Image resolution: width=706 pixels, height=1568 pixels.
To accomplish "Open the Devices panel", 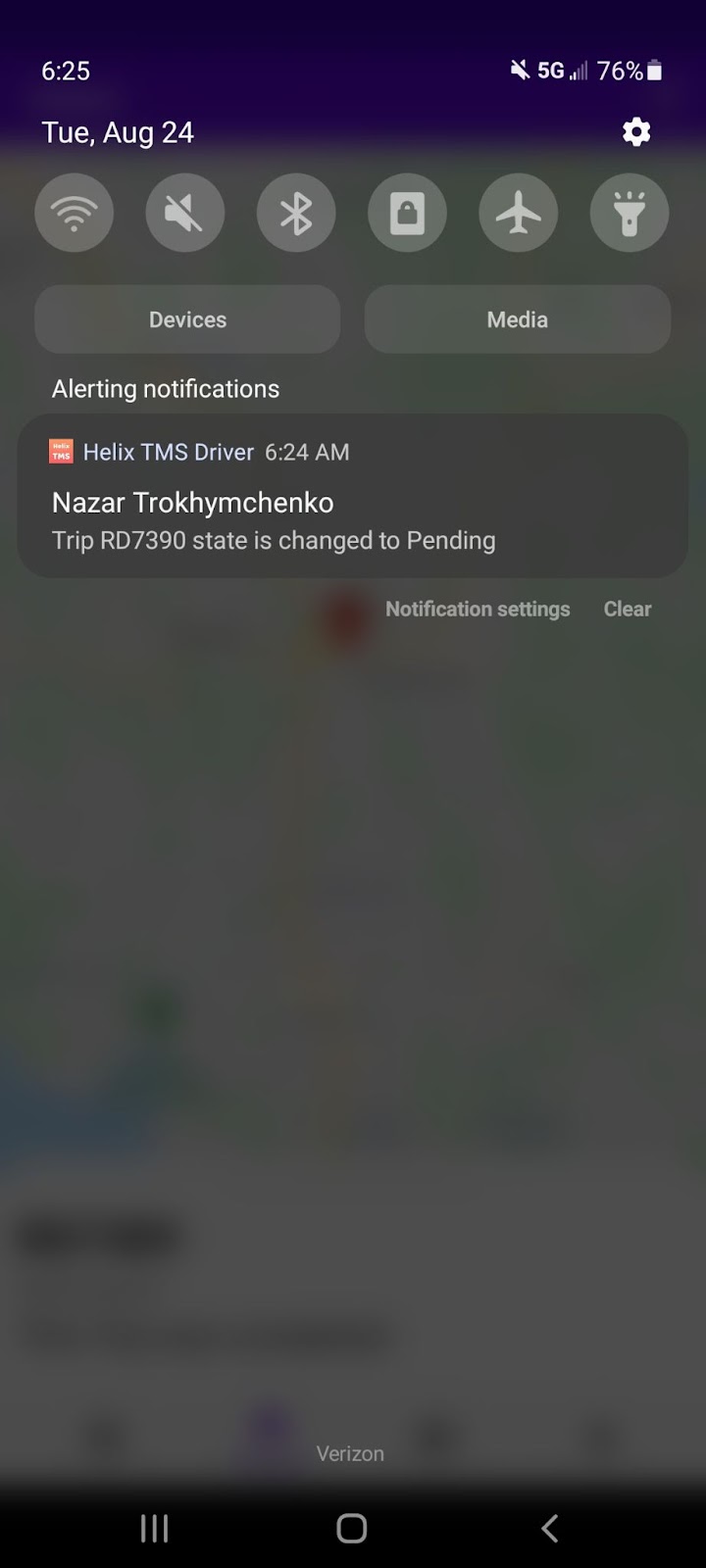I will [x=187, y=319].
